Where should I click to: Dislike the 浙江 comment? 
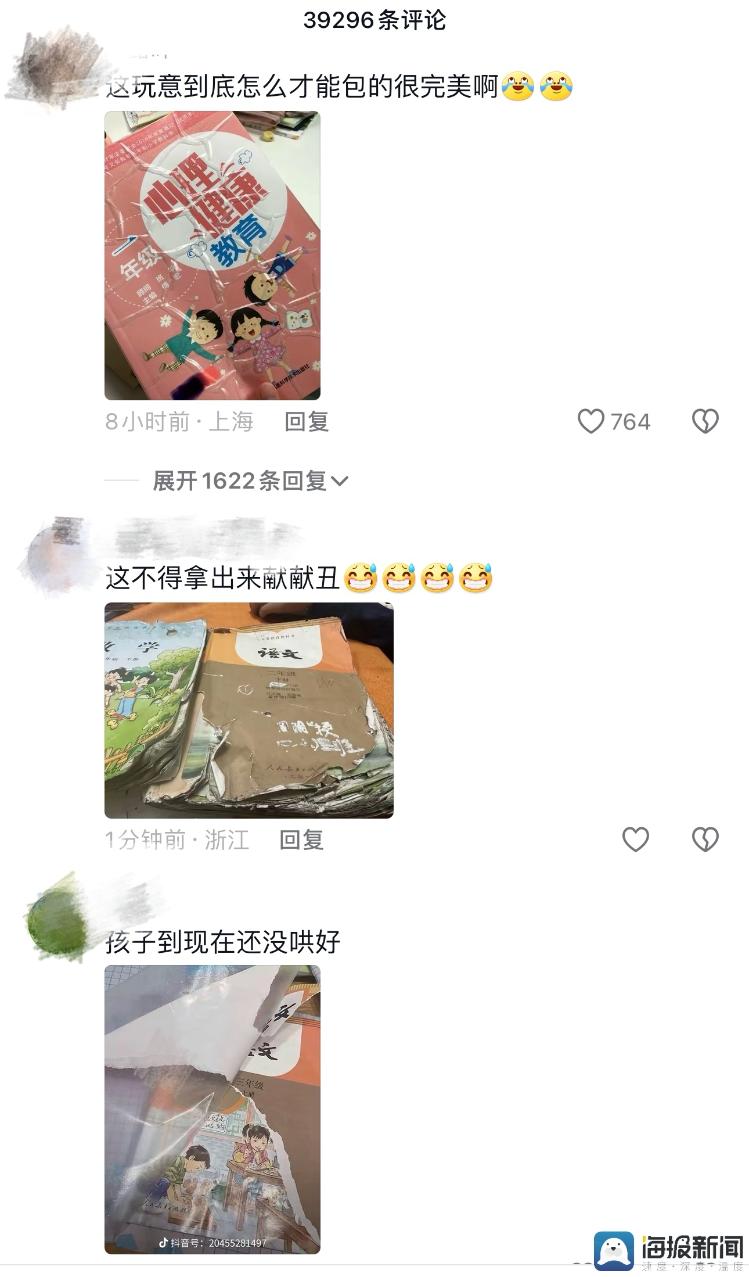[705, 839]
